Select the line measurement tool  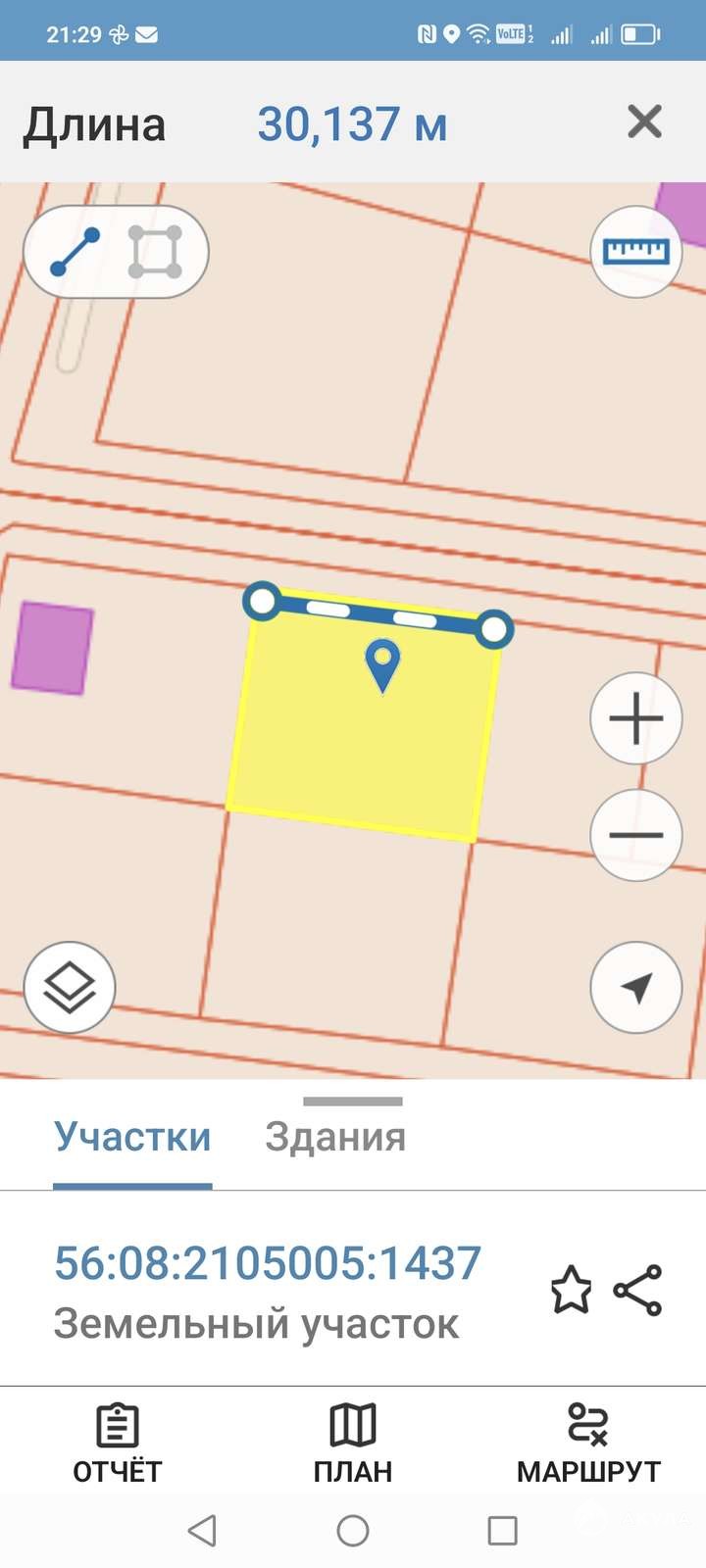click(76, 252)
